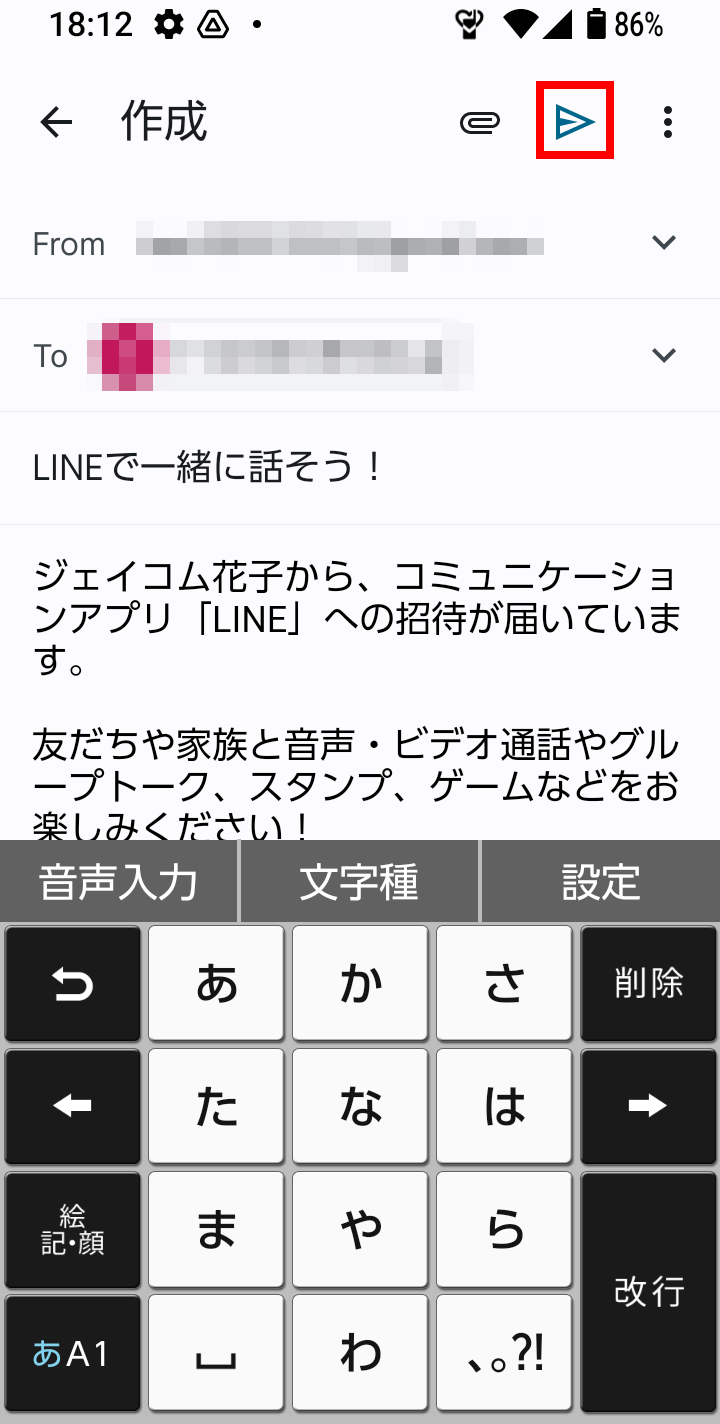Insert a line break with 改行
This screenshot has height=1424, width=720.
(648, 1291)
